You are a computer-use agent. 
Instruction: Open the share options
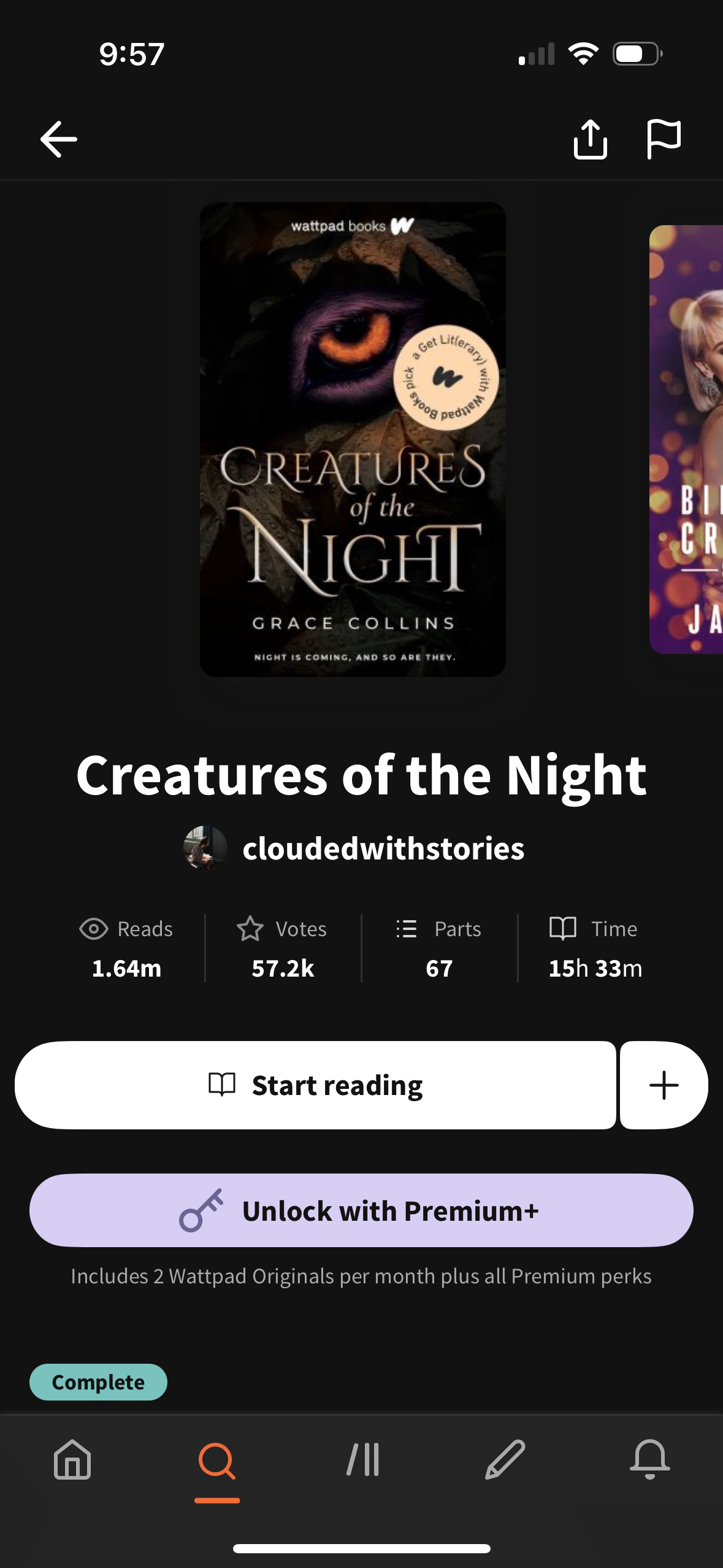click(591, 139)
